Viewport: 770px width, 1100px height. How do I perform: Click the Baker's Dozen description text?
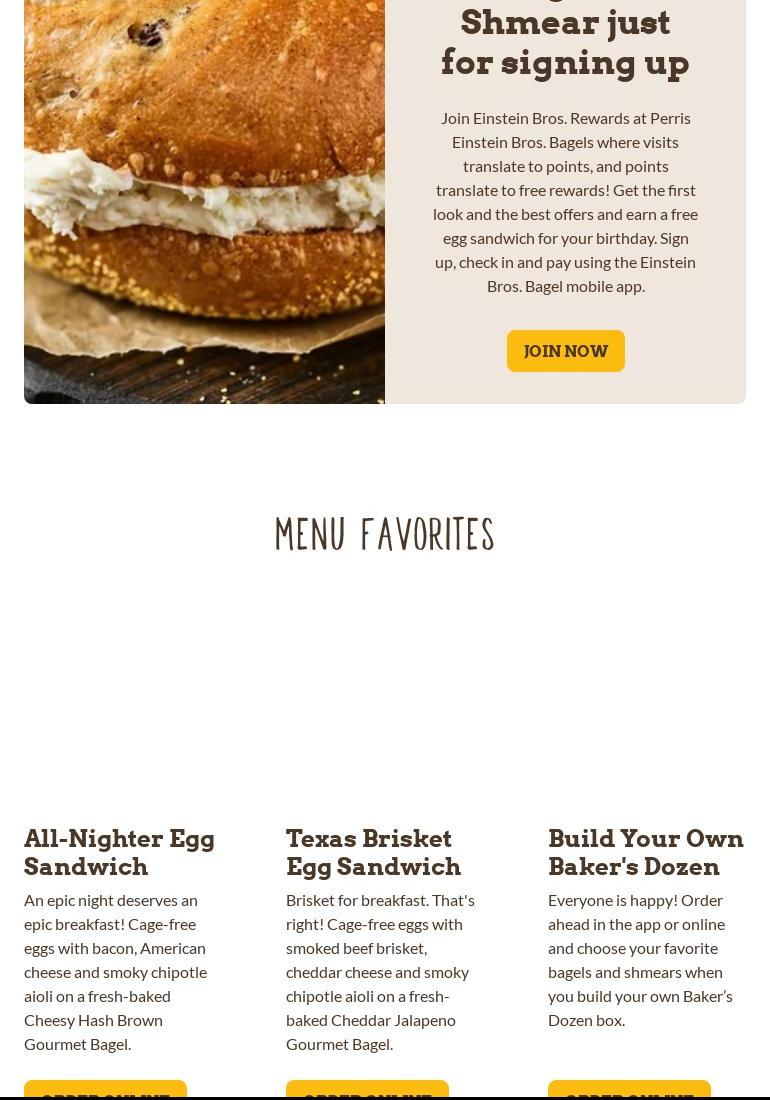(x=640, y=960)
